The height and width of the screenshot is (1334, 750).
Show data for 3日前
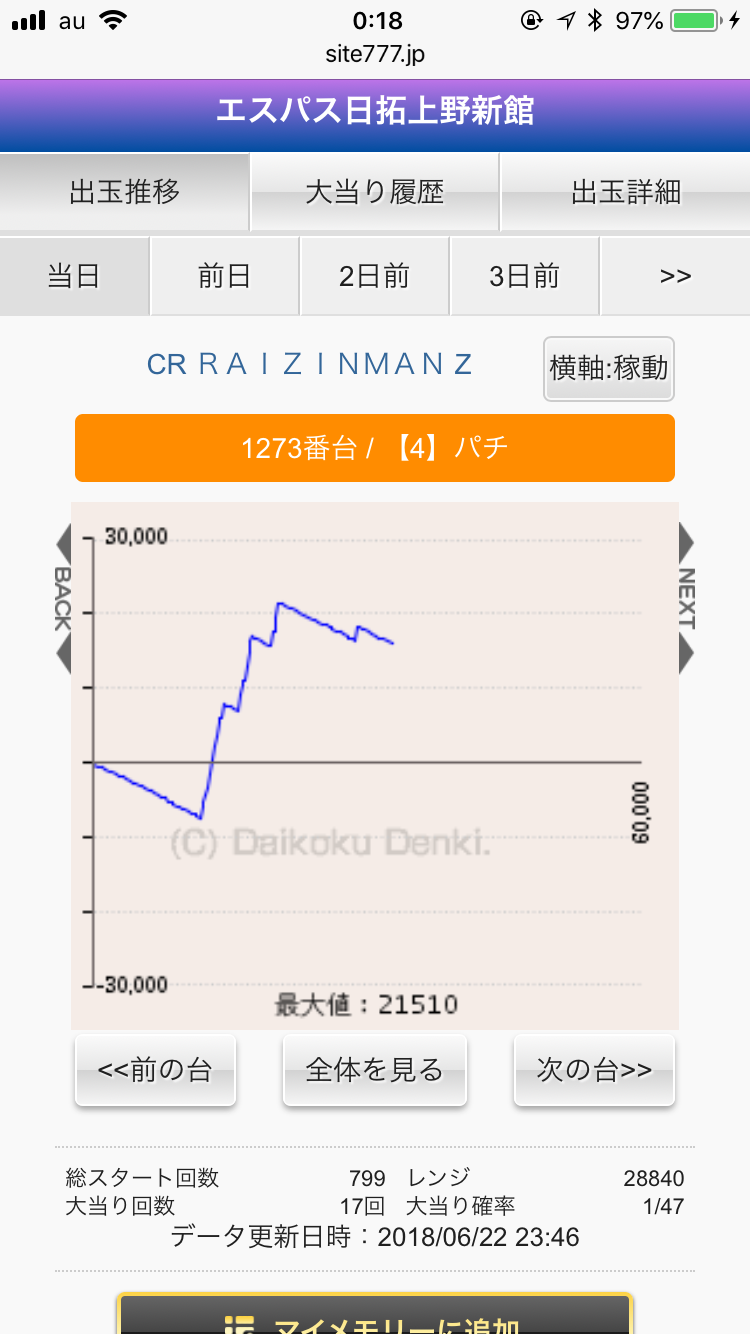click(525, 276)
